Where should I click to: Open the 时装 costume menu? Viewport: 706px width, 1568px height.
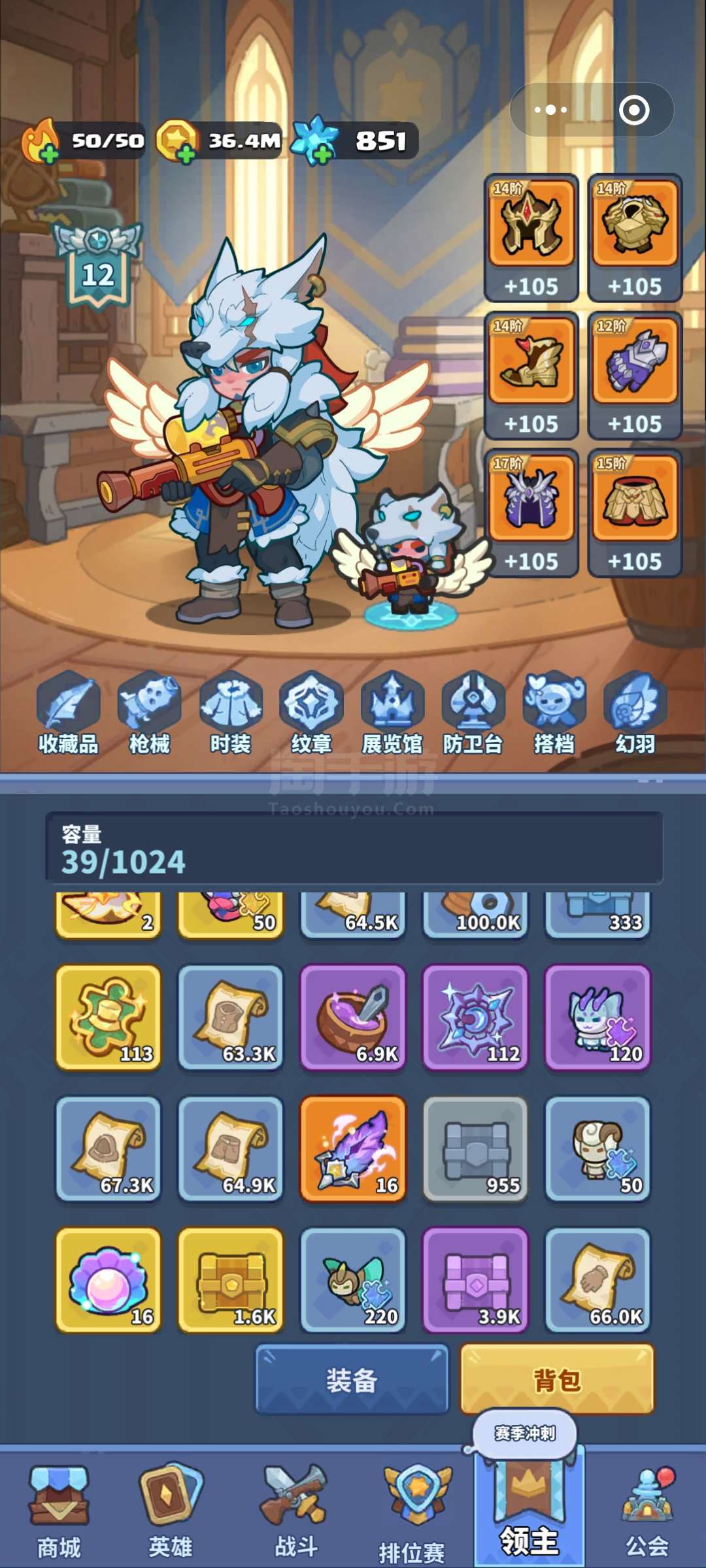231,714
